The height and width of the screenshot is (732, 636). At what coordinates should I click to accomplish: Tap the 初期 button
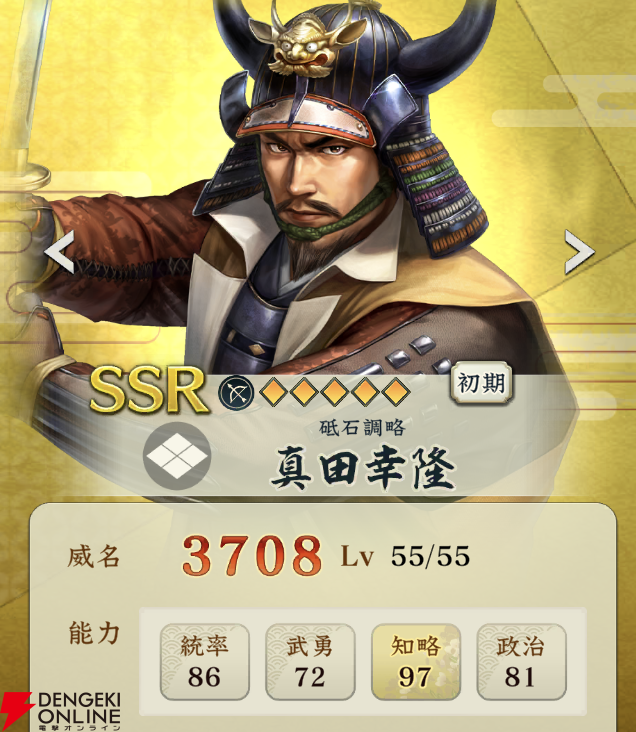click(x=483, y=382)
